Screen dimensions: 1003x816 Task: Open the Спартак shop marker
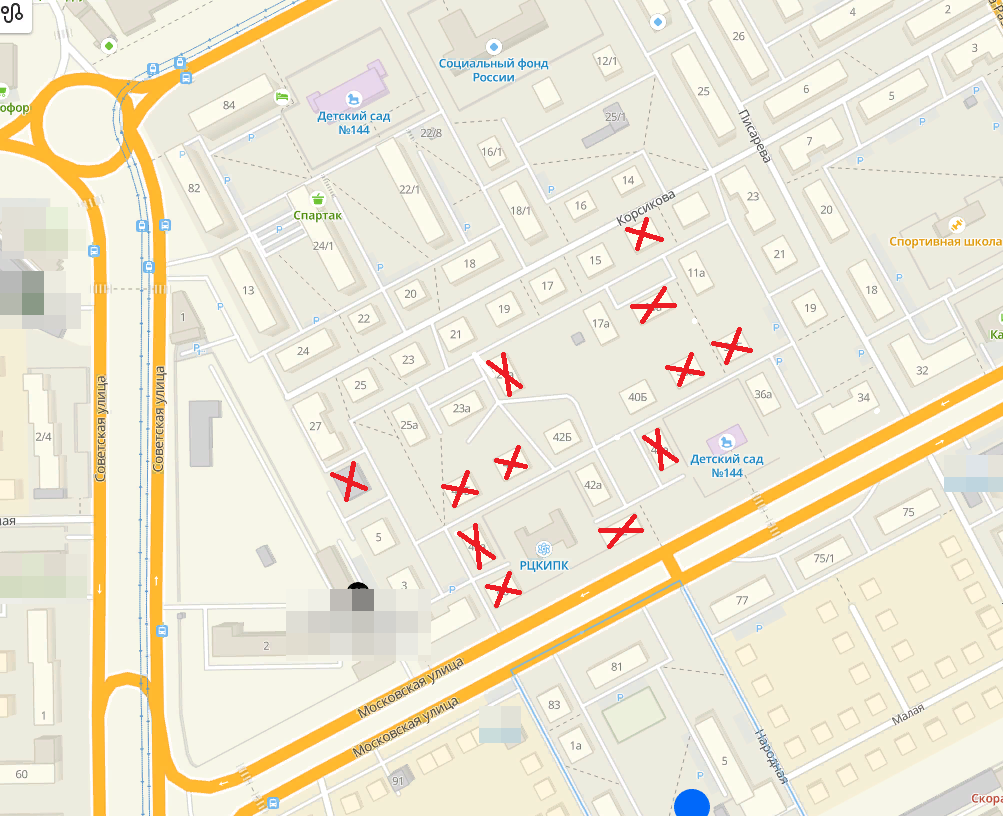(x=318, y=198)
